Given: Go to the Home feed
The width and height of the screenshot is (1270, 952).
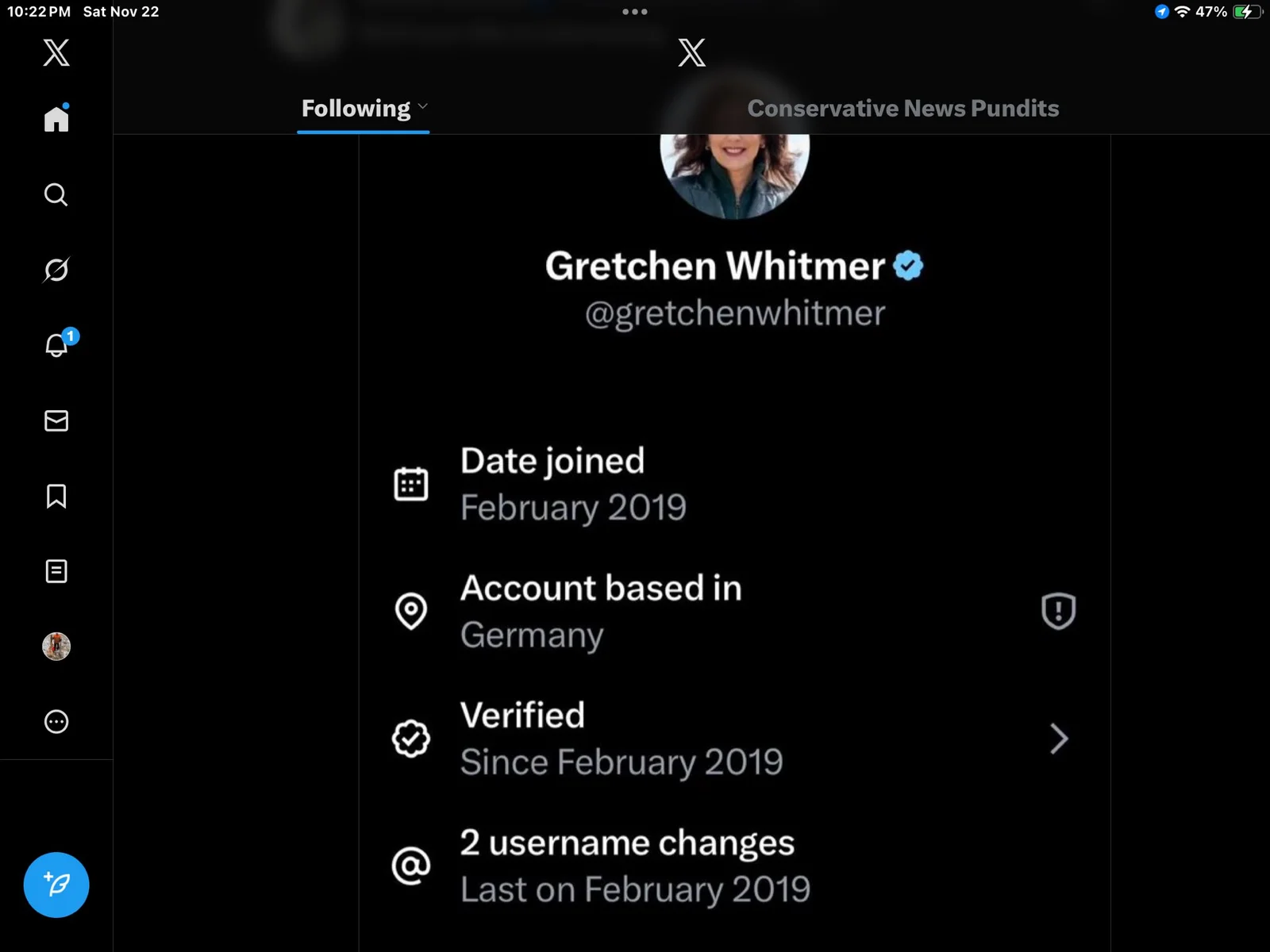Looking at the screenshot, I should [x=56, y=119].
